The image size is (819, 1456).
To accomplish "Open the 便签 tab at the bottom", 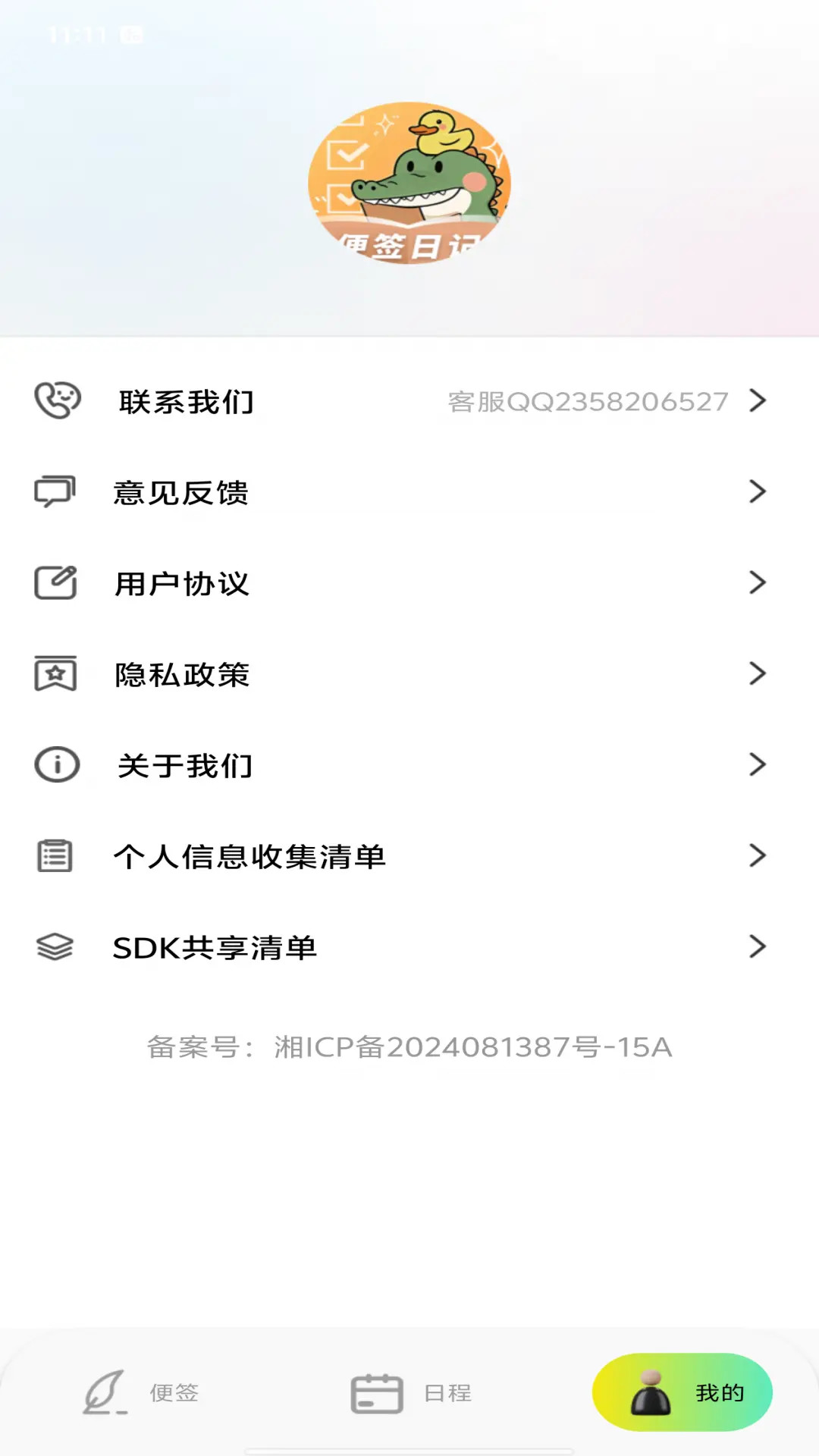I will pyautogui.click(x=144, y=1392).
